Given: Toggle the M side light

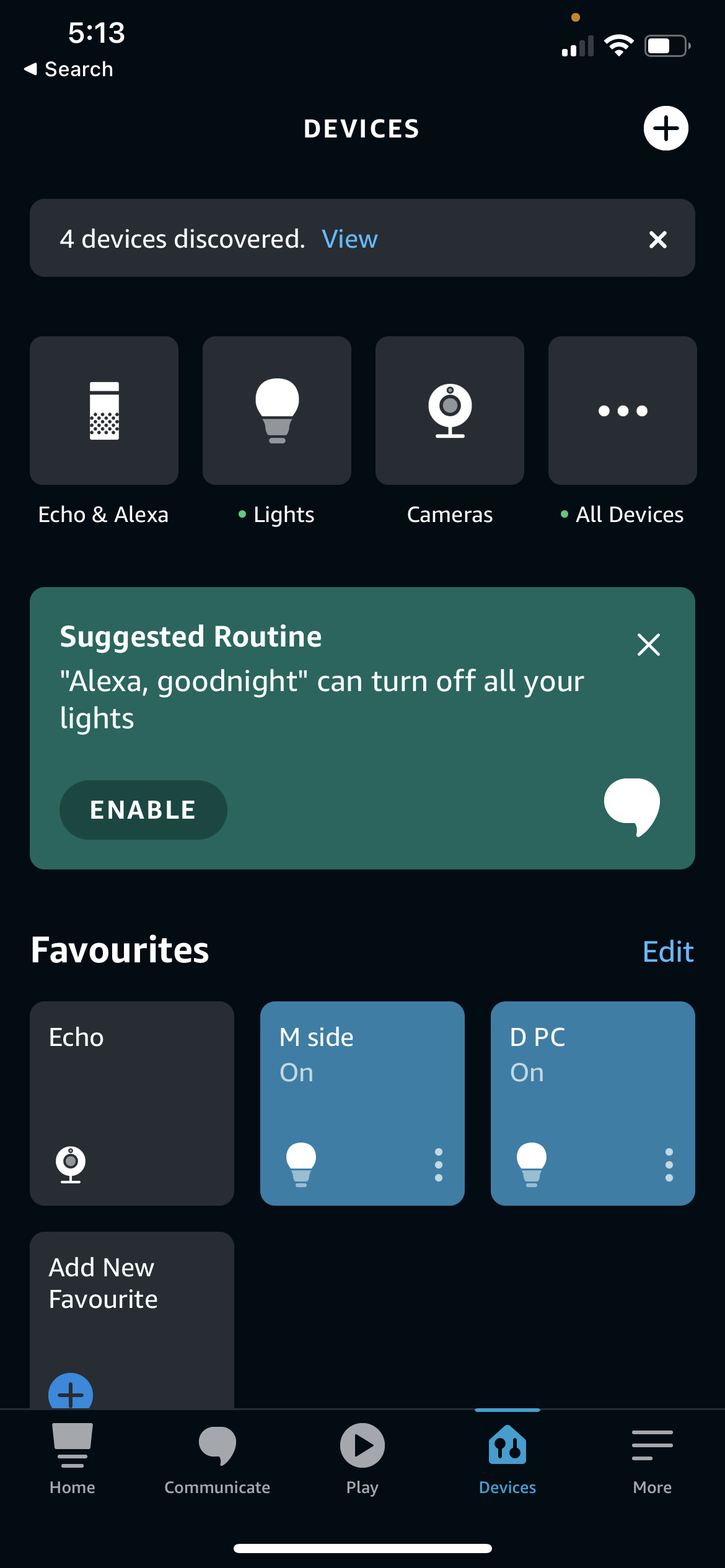Looking at the screenshot, I should pyautogui.click(x=301, y=1163).
